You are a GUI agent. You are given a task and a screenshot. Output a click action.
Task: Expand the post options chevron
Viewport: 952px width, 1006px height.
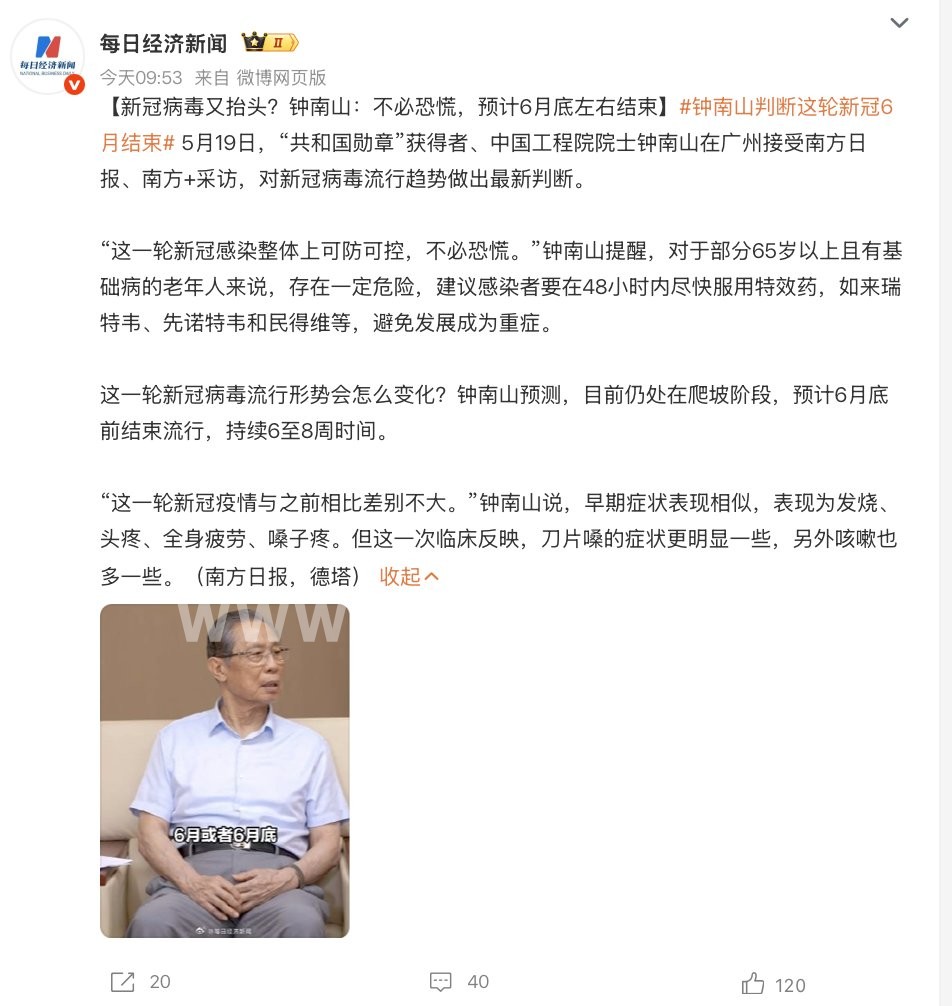pyautogui.click(x=898, y=23)
